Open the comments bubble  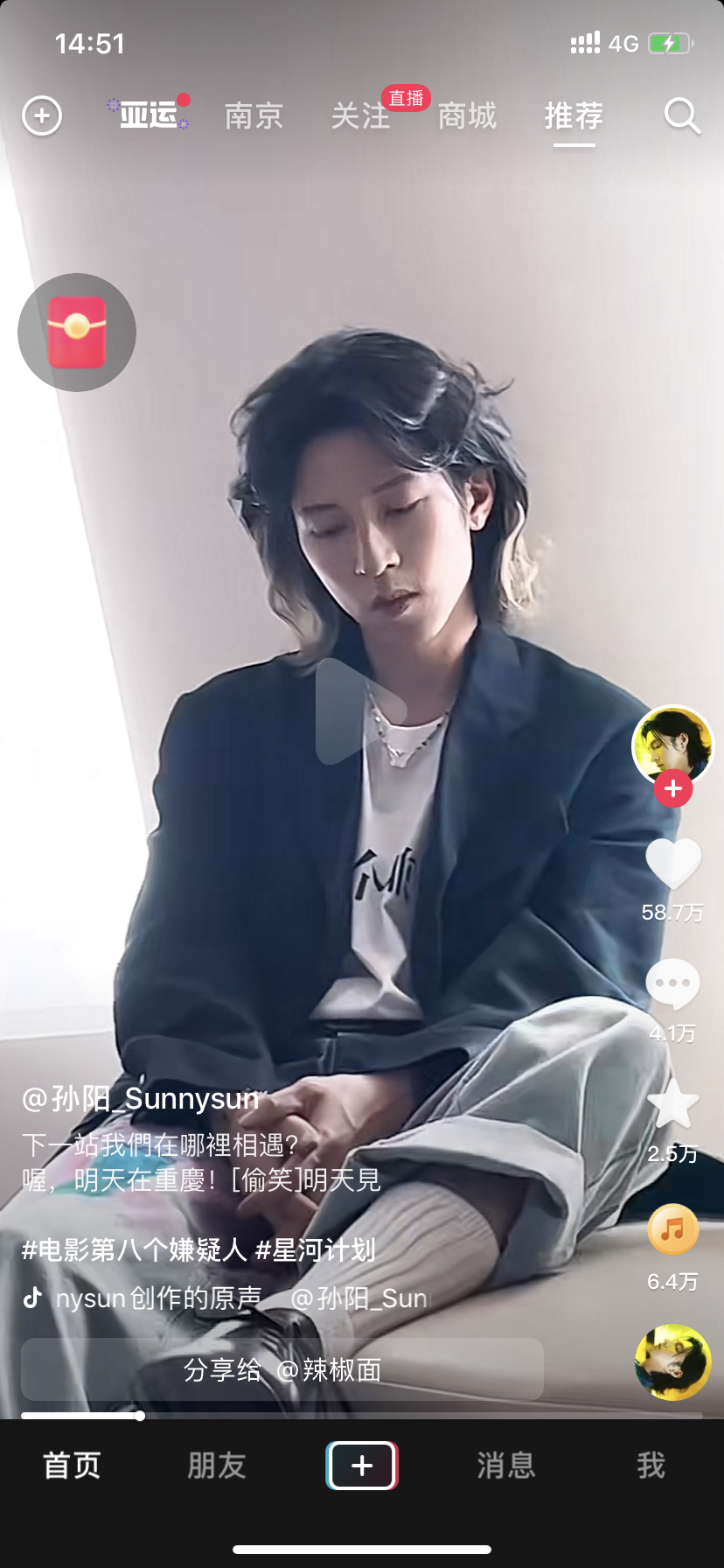pos(672,984)
